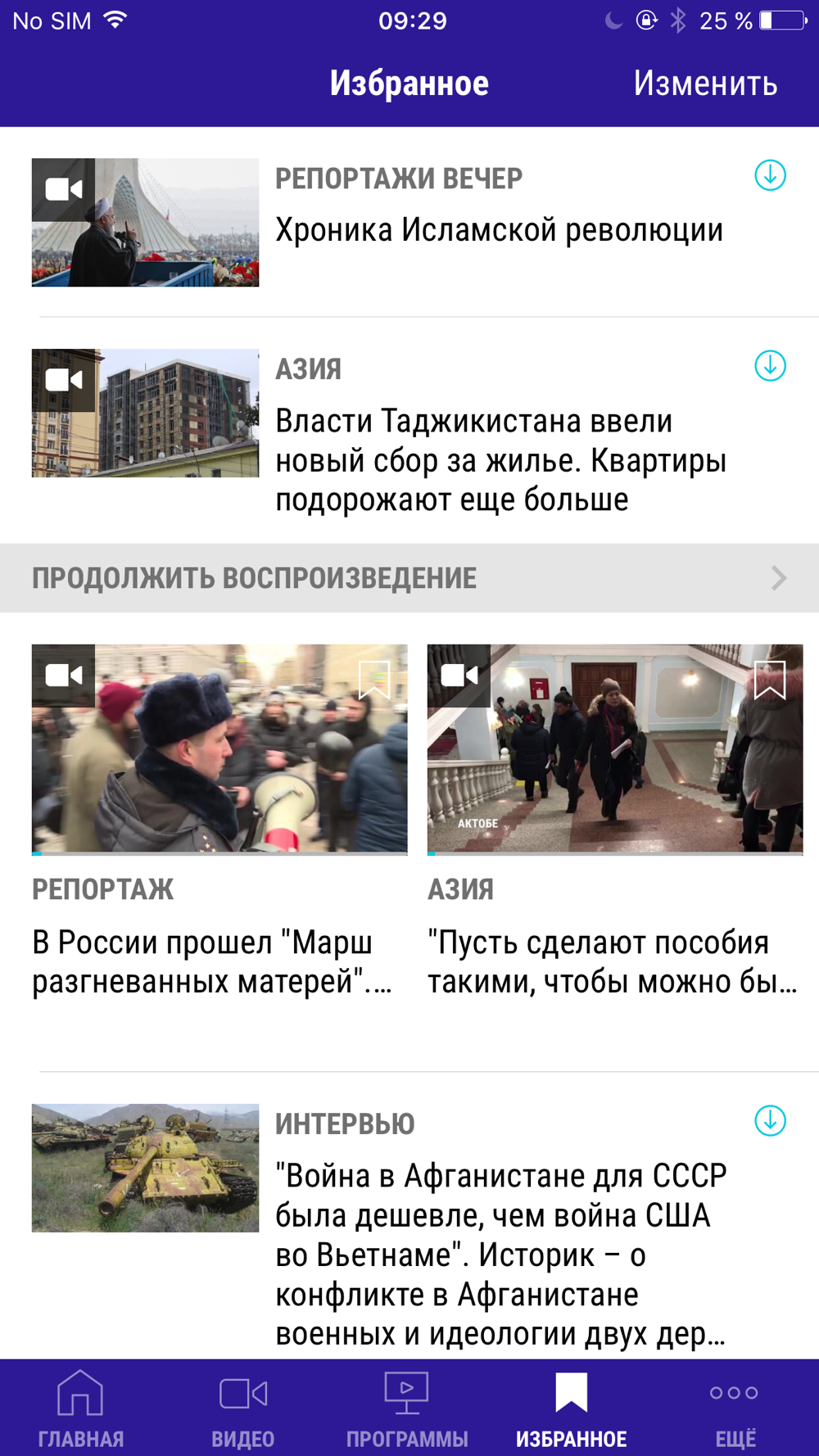This screenshot has width=819, height=1456.
Task: Go to the Программы tab
Action: tap(407, 1409)
